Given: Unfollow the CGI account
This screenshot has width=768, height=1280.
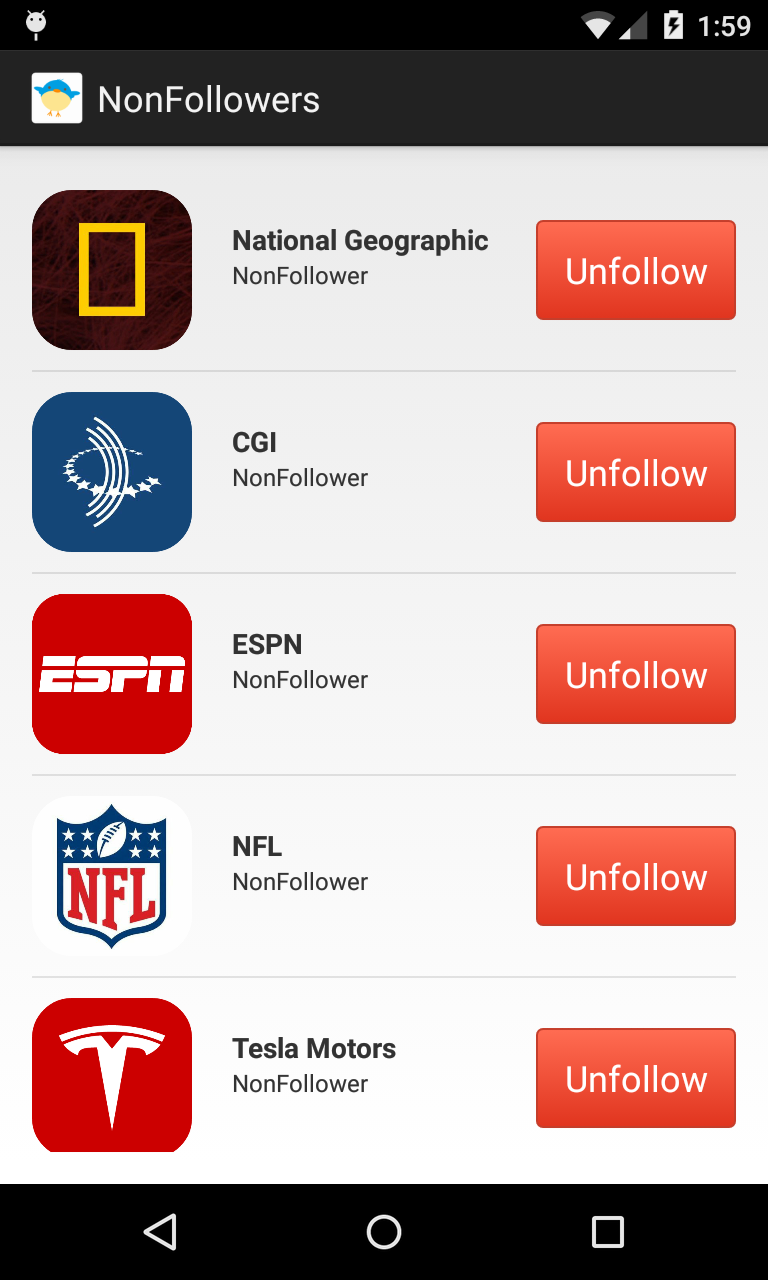Looking at the screenshot, I should point(635,472).
